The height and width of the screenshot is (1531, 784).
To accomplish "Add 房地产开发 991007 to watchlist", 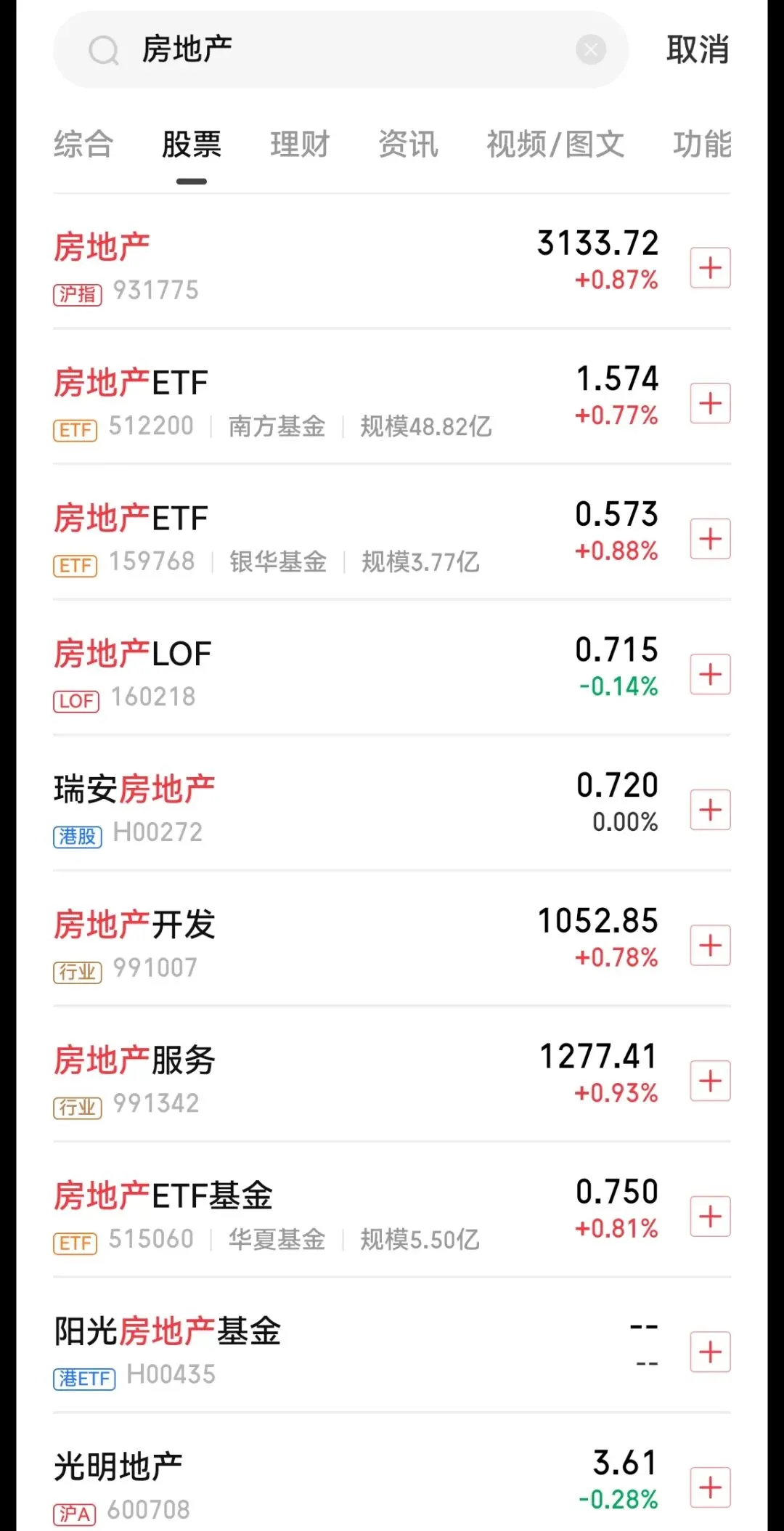I will [710, 945].
